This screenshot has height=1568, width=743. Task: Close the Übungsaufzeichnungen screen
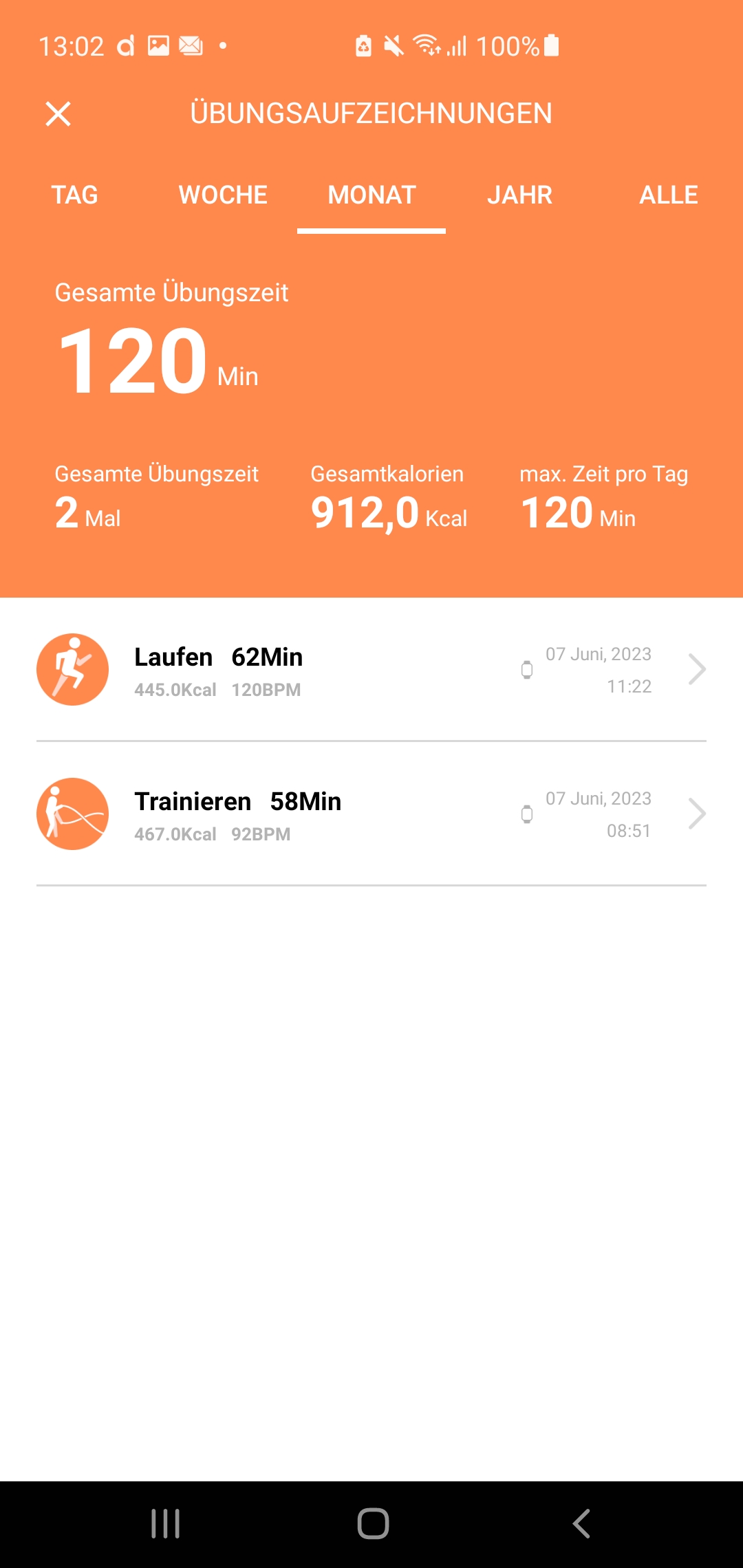pos(58,114)
